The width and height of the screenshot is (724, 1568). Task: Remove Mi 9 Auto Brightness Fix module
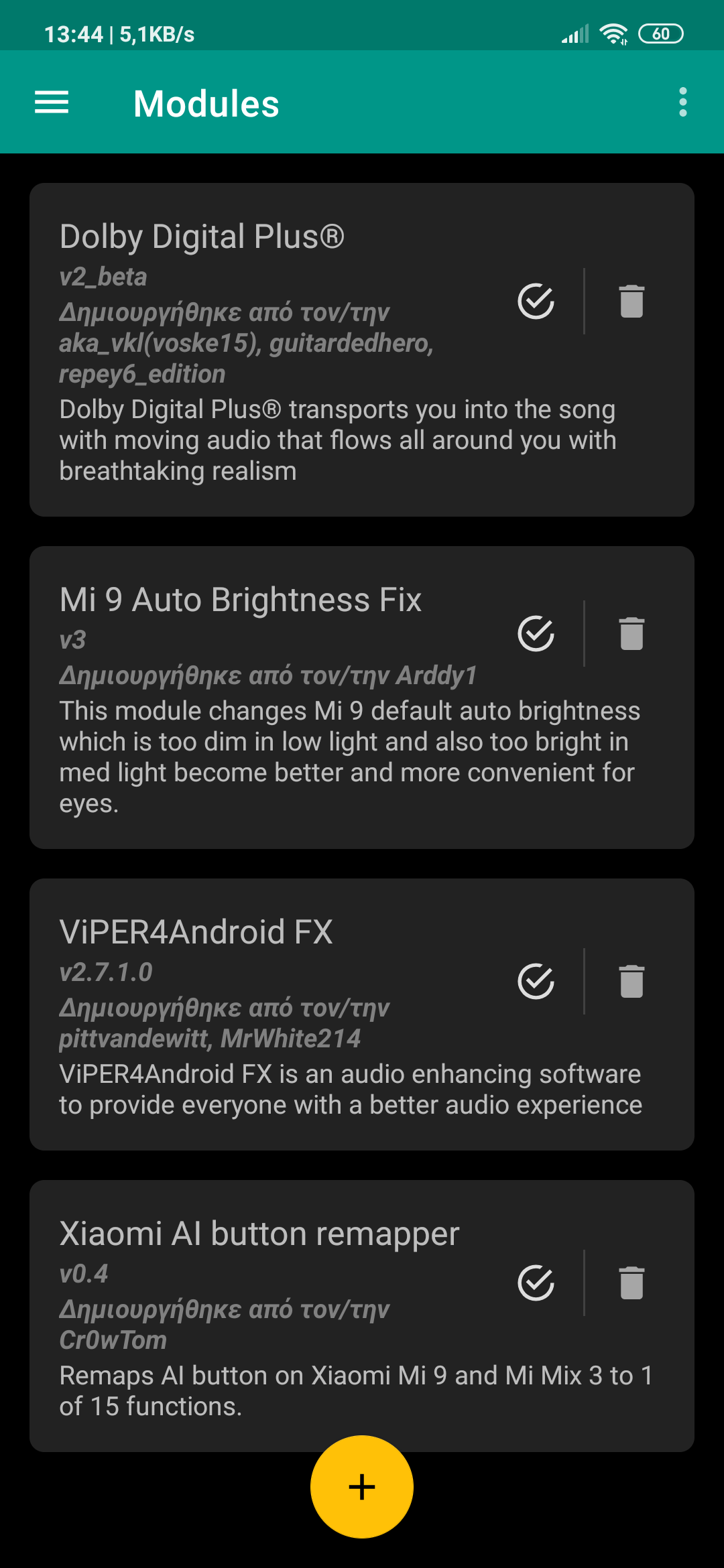(x=631, y=633)
